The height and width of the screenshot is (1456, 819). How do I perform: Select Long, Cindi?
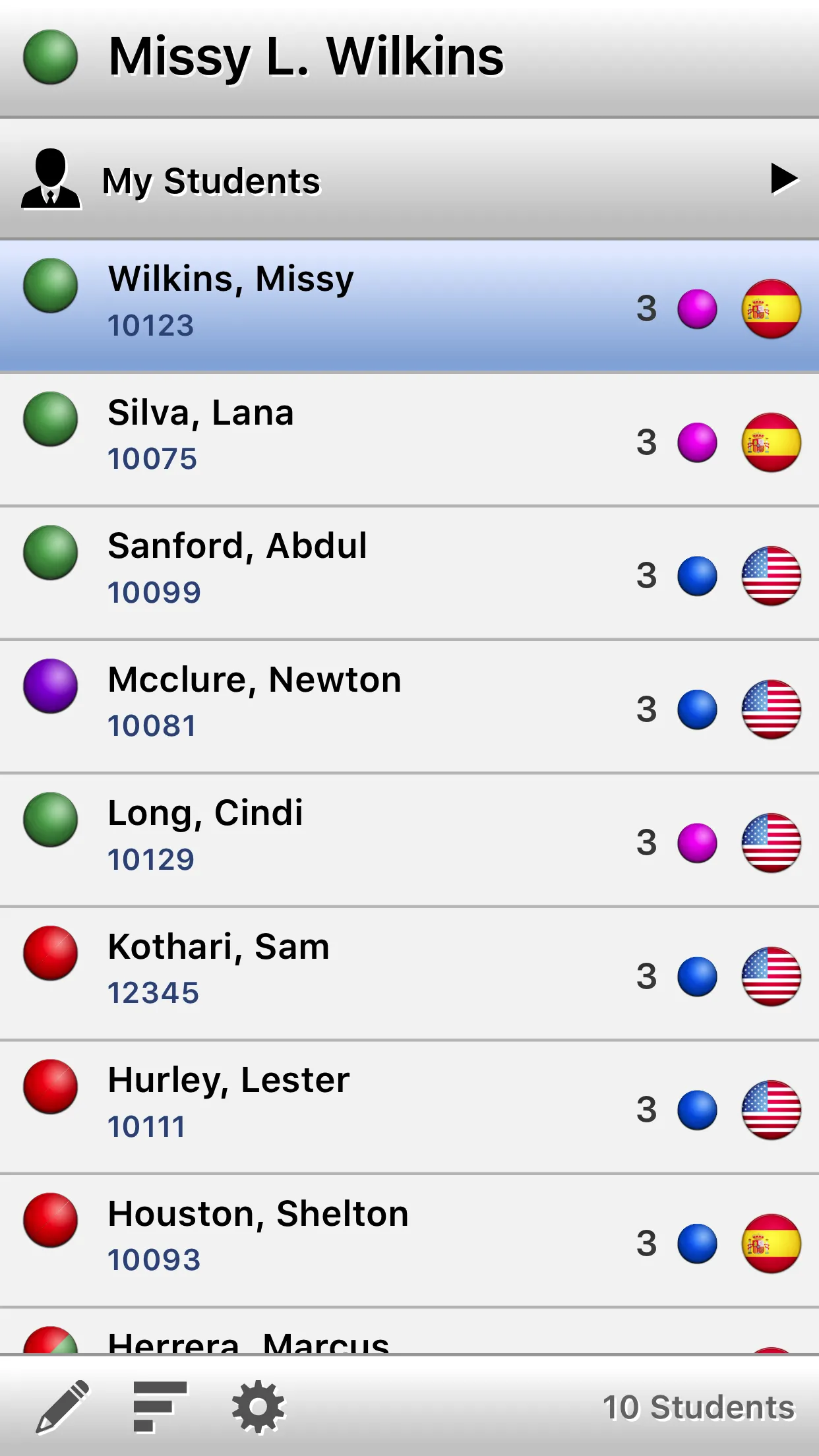(x=409, y=840)
